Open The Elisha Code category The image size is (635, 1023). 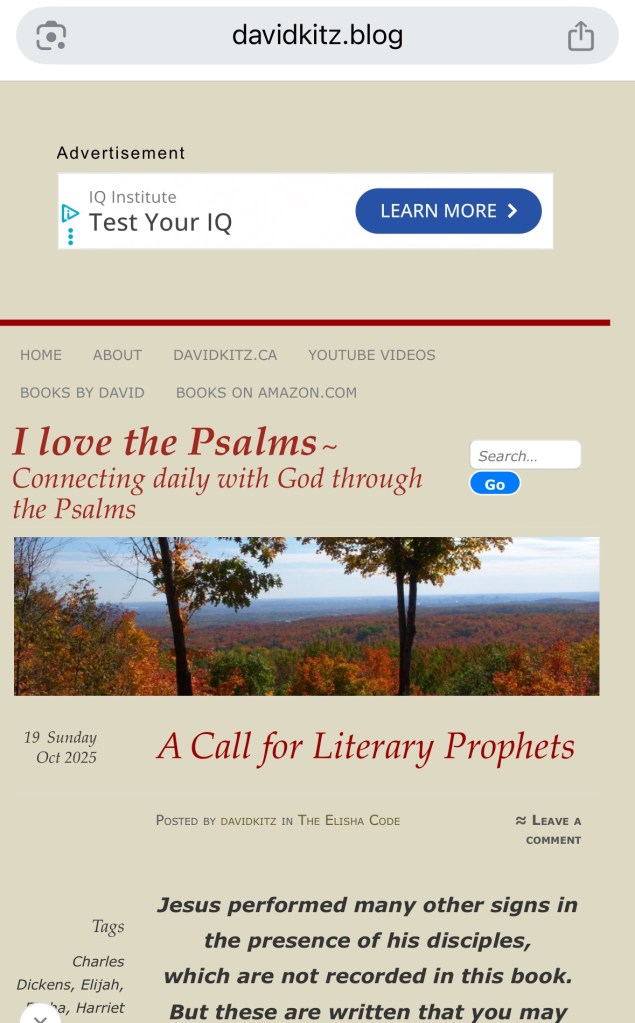click(348, 820)
